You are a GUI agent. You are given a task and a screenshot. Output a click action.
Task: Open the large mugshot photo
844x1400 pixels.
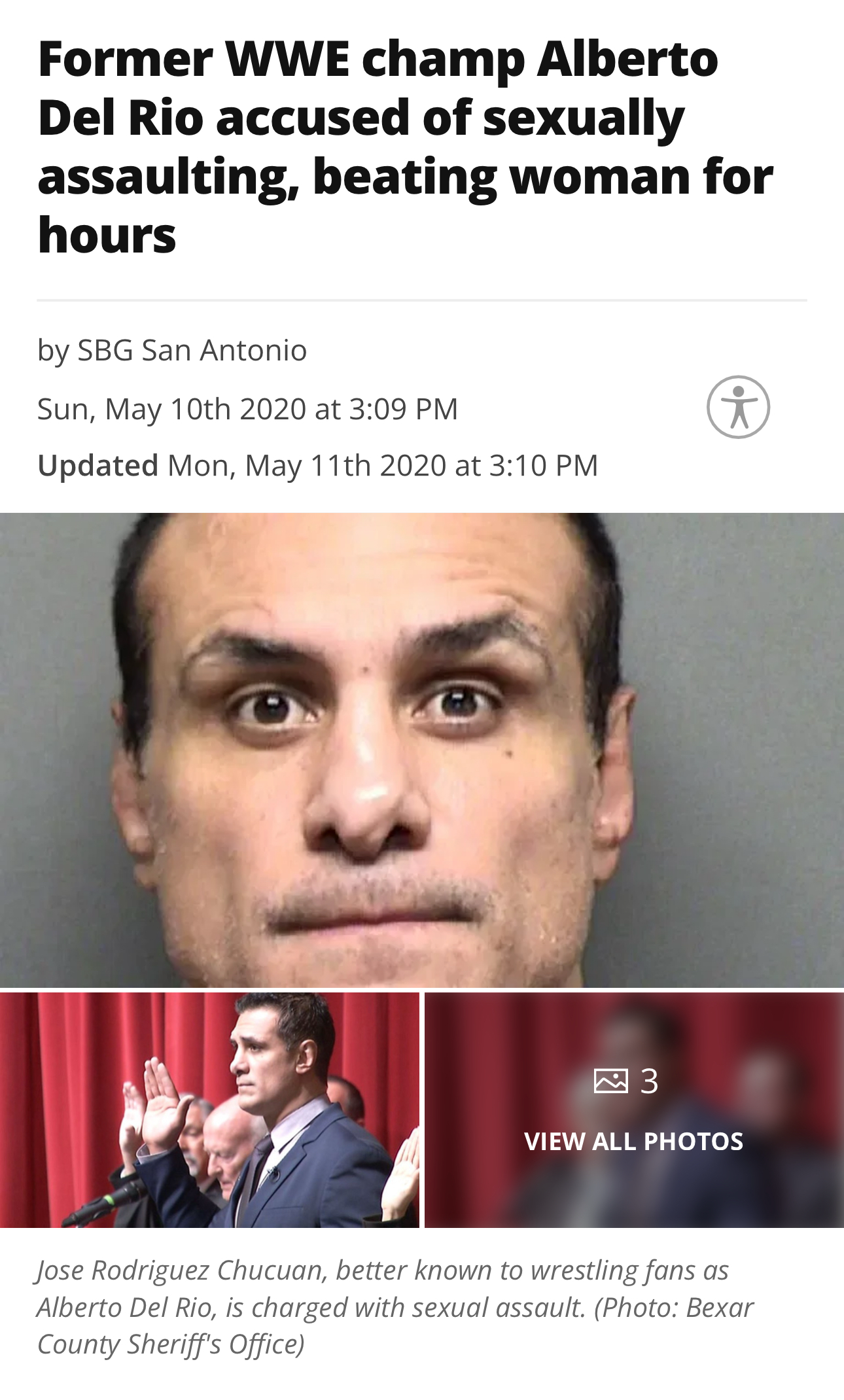pos(422,750)
